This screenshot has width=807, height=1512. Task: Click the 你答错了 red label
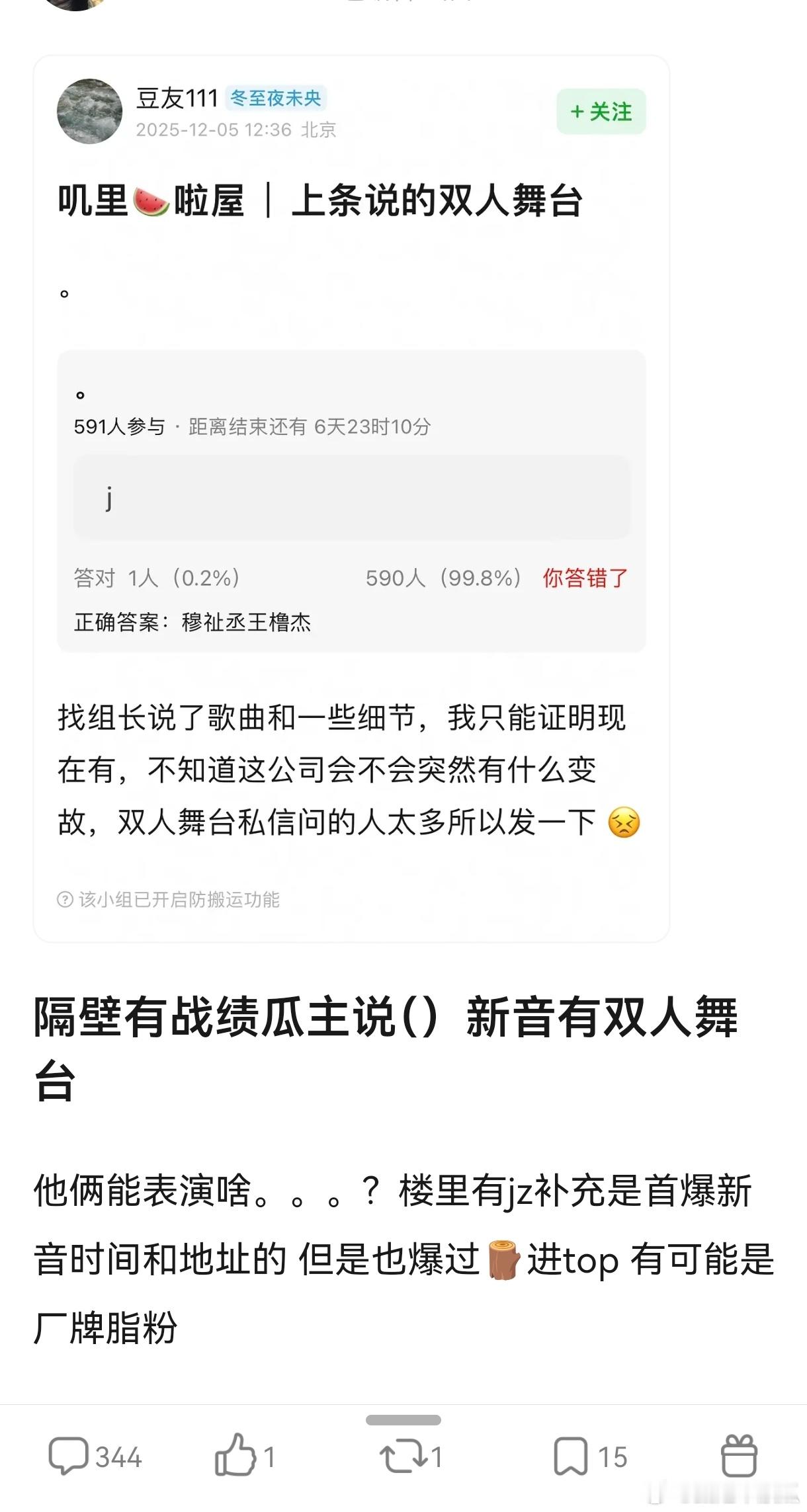585,577
